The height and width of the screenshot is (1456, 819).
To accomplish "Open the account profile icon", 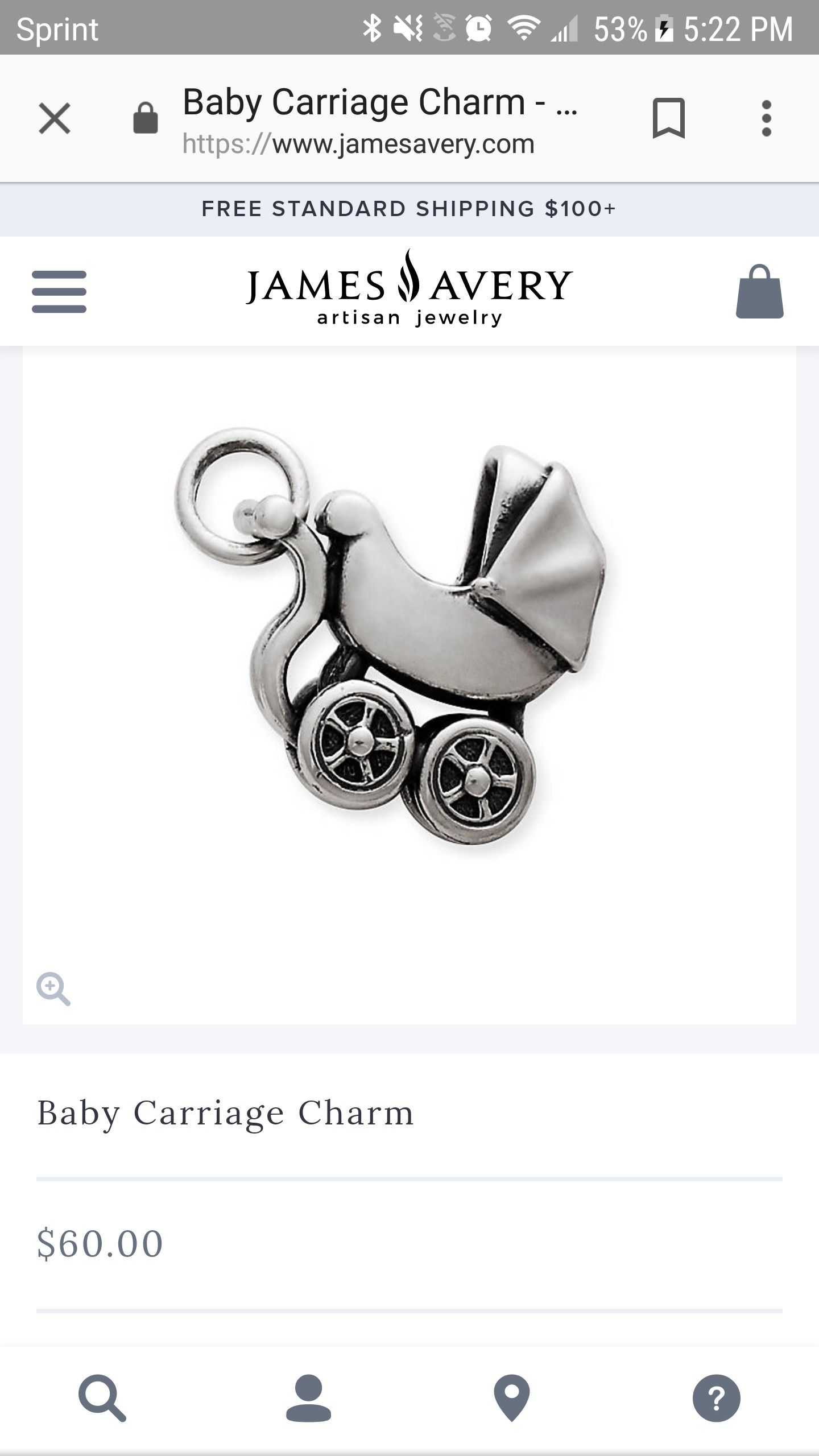I will coord(308,1399).
